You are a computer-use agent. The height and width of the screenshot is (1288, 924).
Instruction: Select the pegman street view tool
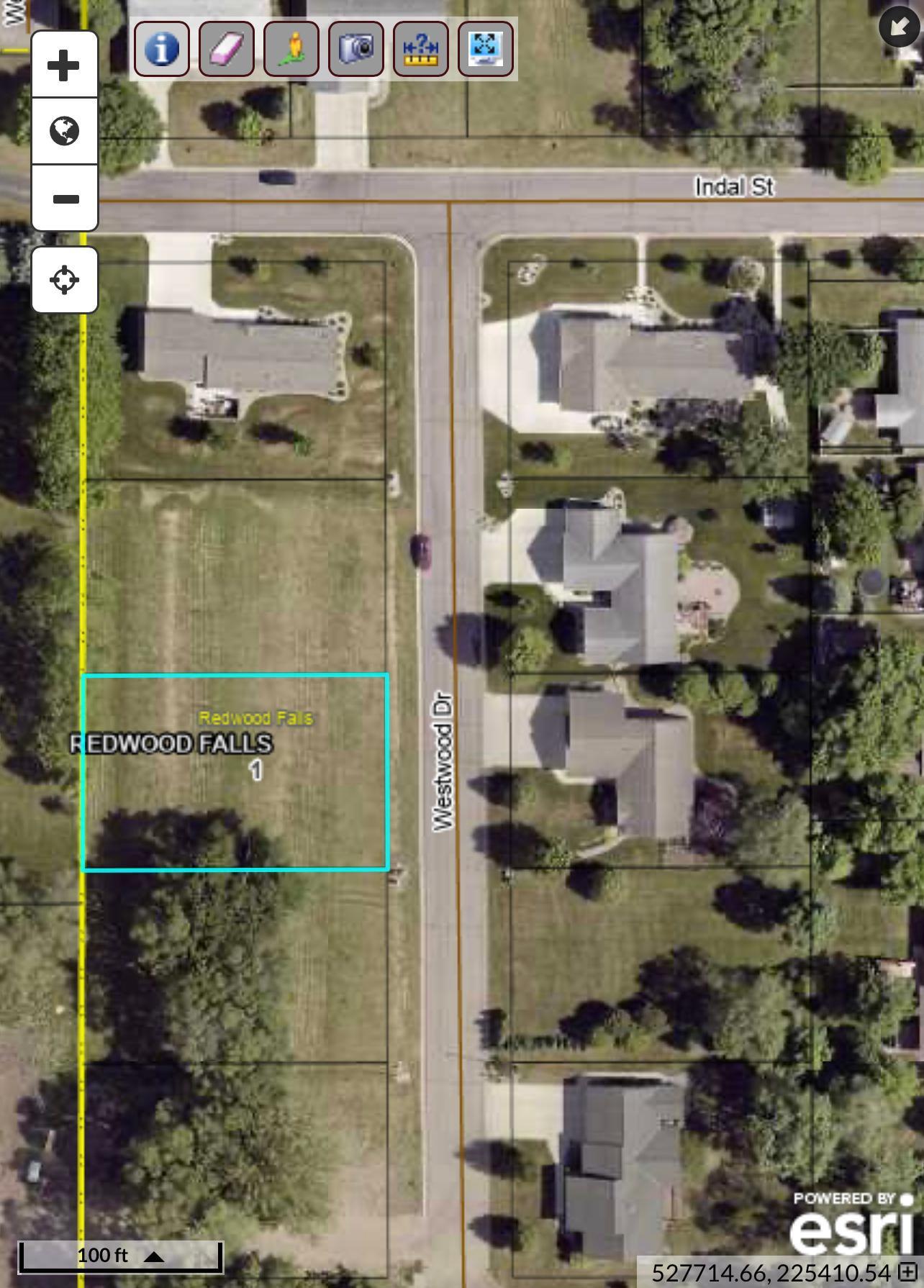coord(291,50)
